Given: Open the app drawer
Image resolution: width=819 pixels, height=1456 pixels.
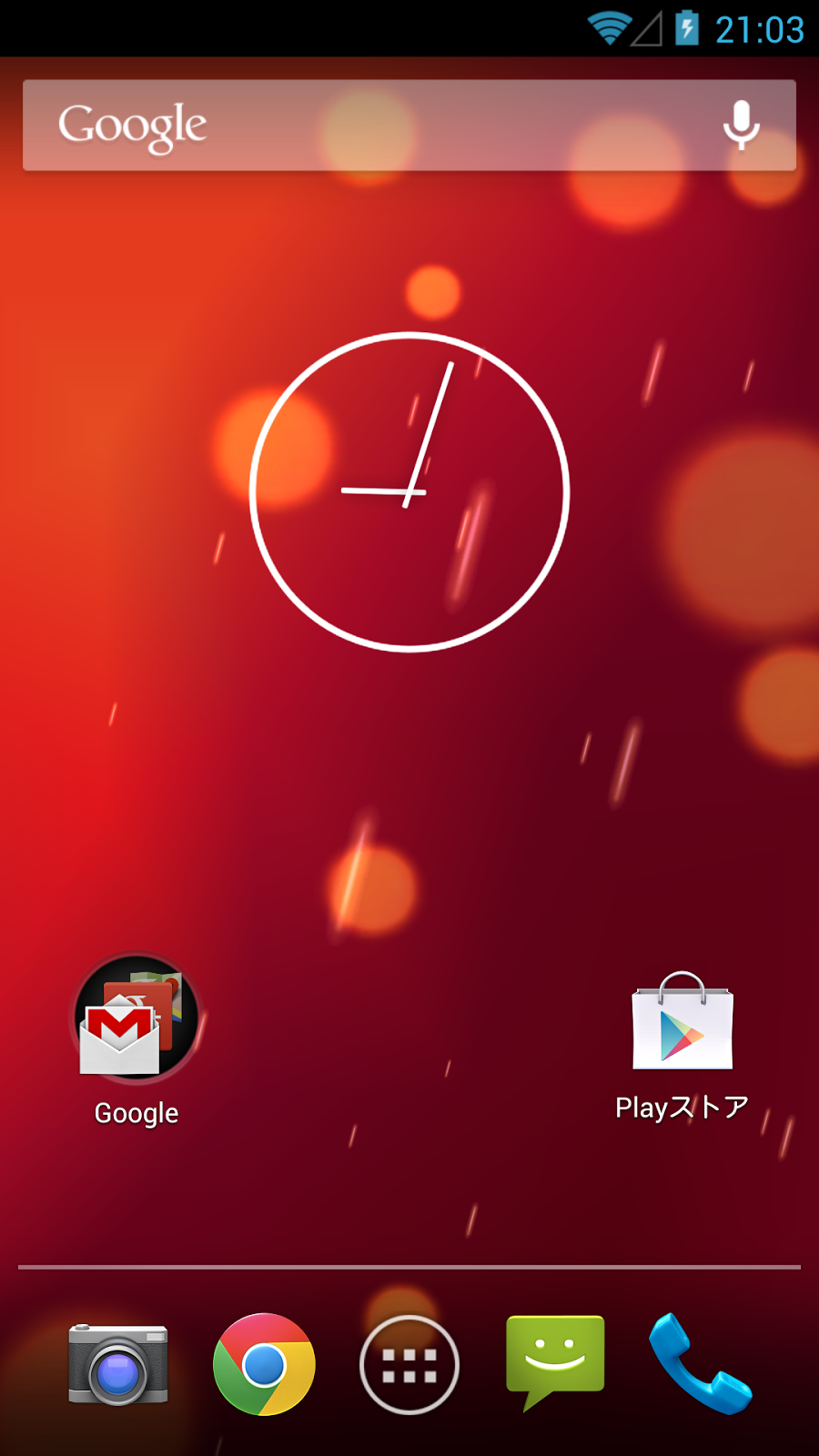Looking at the screenshot, I should (409, 1364).
